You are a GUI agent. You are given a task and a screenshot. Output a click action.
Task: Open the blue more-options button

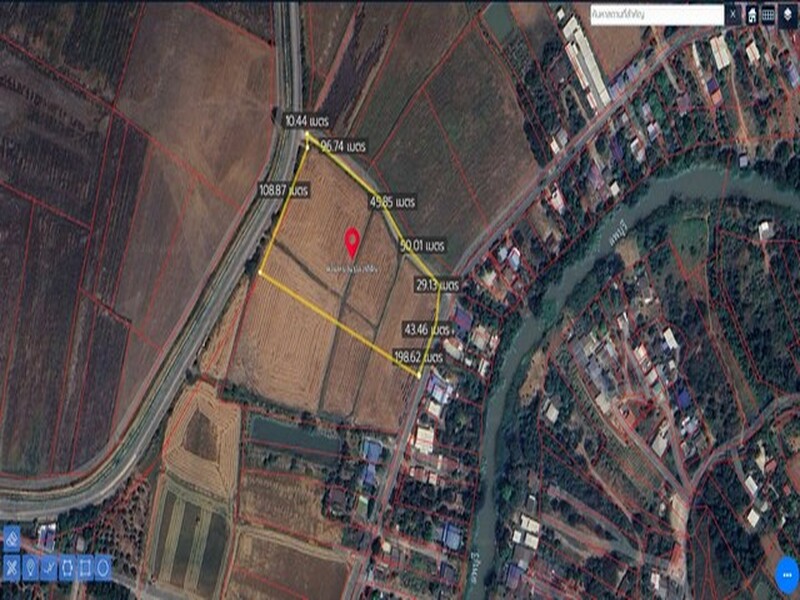point(787,574)
